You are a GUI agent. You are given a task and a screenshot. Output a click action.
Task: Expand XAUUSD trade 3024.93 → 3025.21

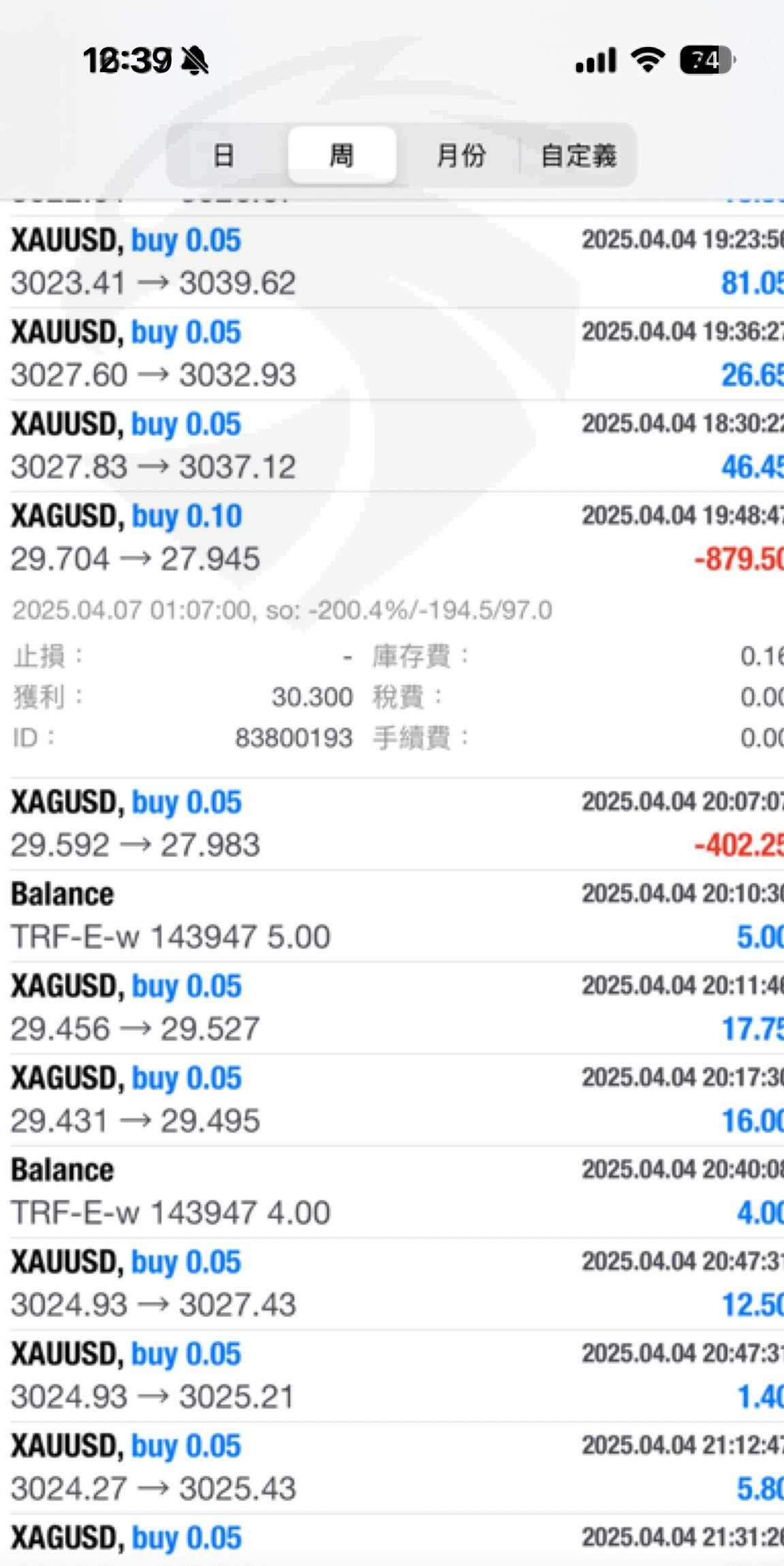[392, 1377]
